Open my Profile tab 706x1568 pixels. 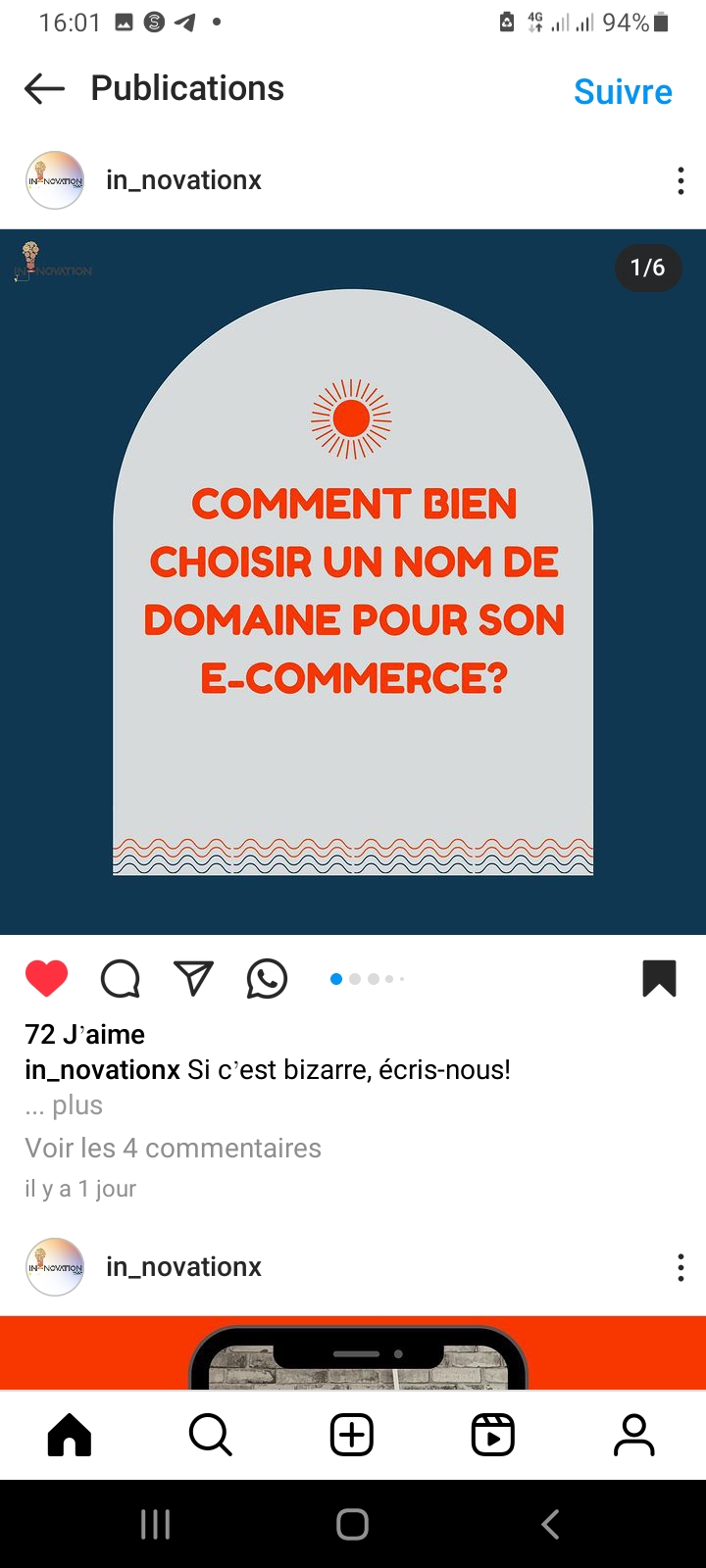pos(633,1436)
